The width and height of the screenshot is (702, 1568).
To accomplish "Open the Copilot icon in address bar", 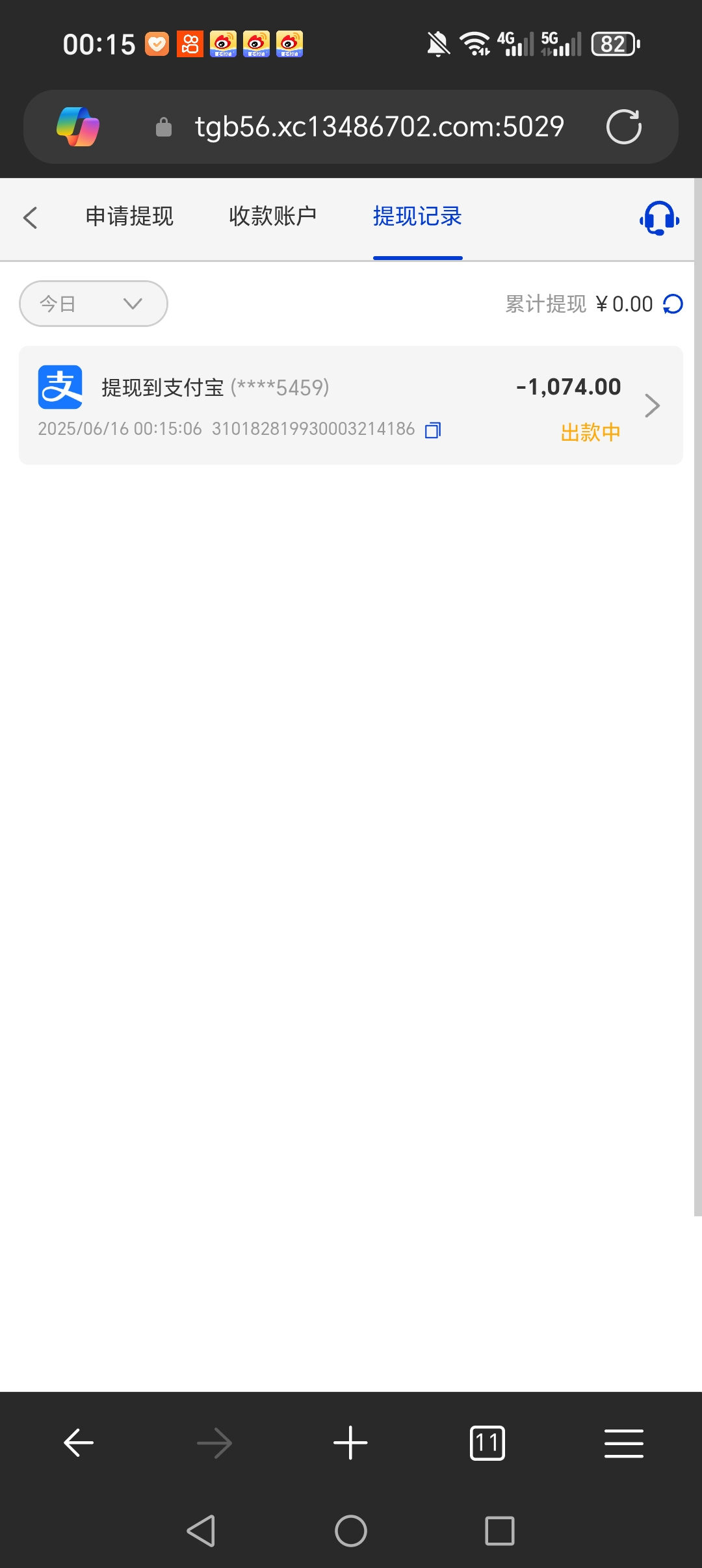I will (x=78, y=127).
